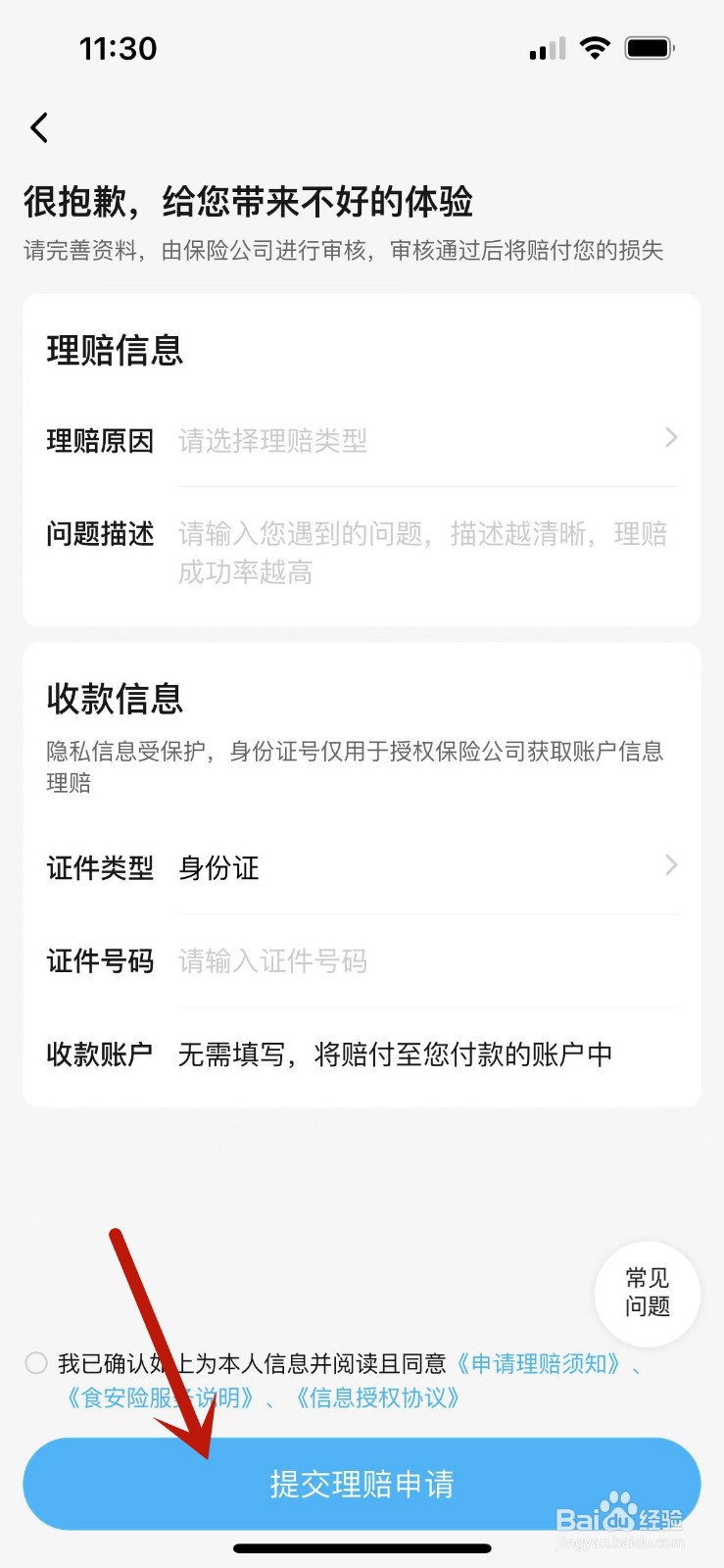724x1568 pixels.
Task: Tap the cellular signal bars icon
Action: 546,47
